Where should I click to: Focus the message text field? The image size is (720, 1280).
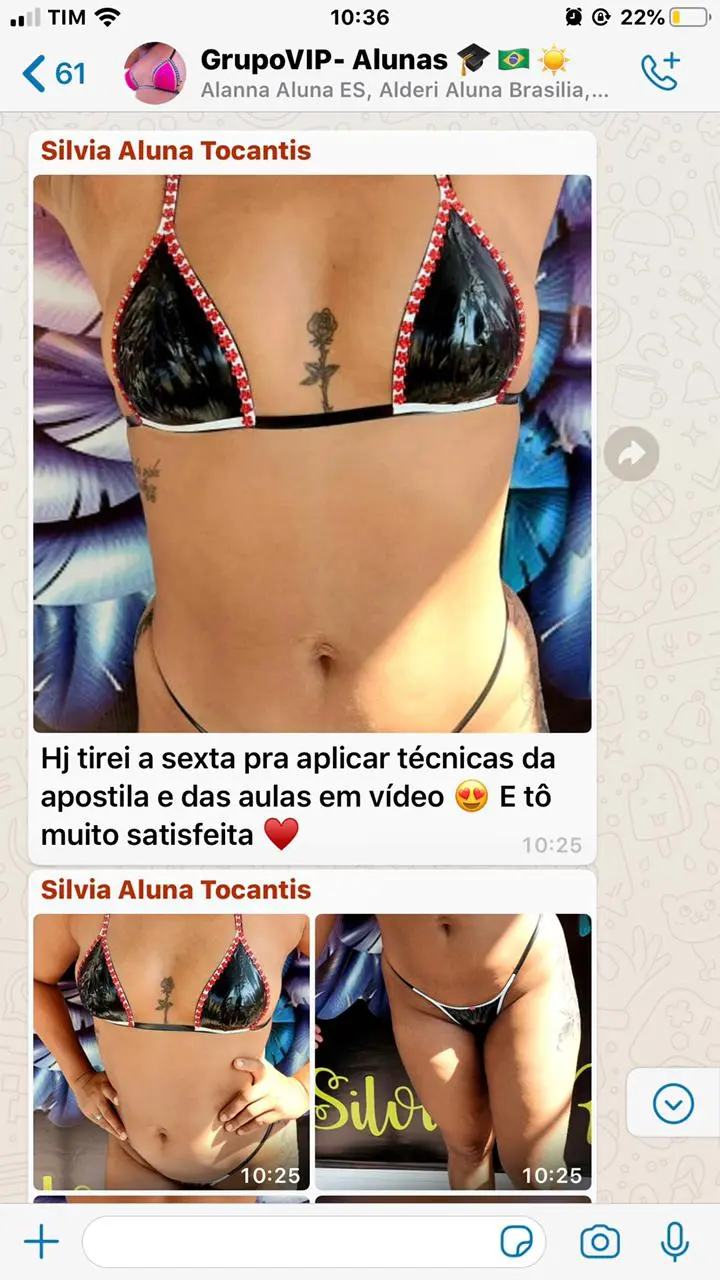(290, 1242)
